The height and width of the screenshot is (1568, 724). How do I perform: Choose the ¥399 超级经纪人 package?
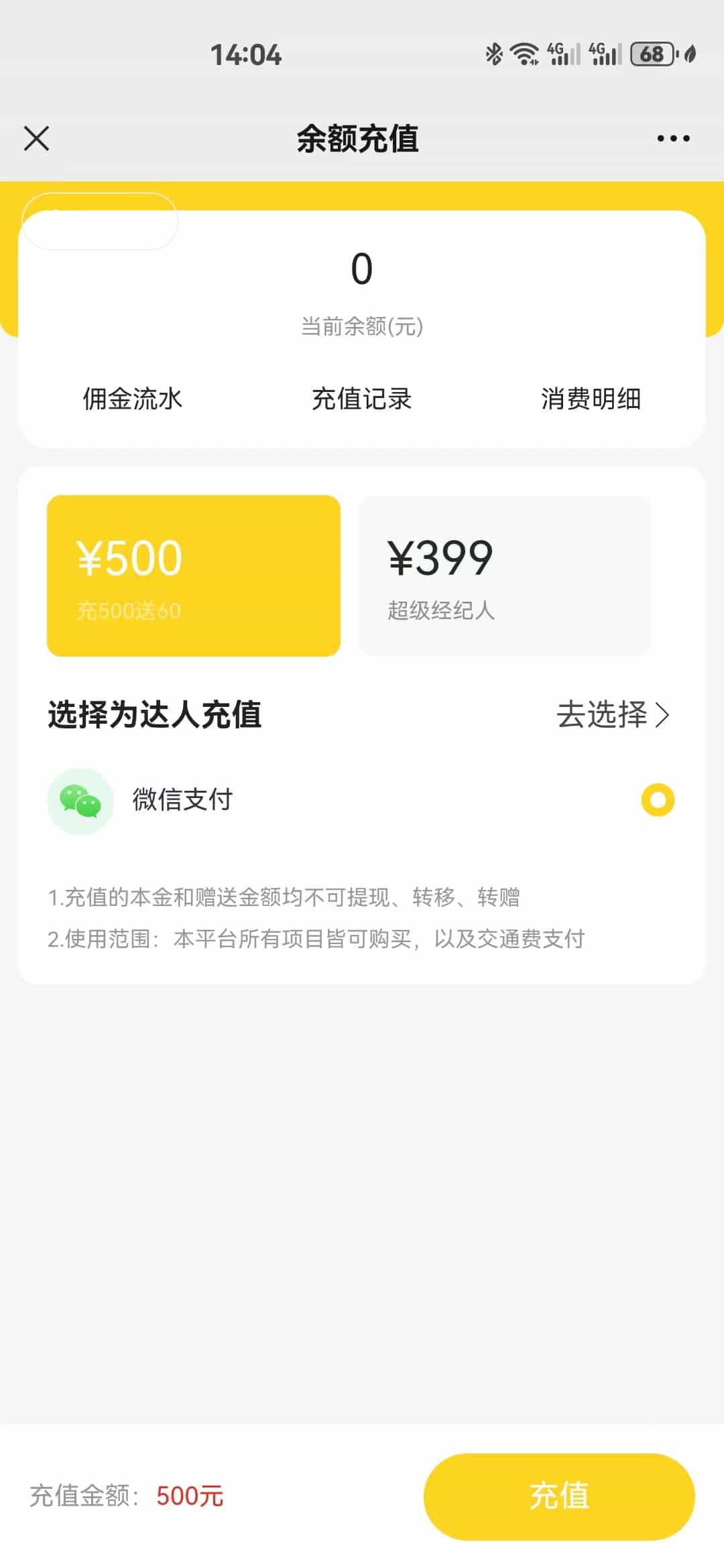[x=505, y=576]
